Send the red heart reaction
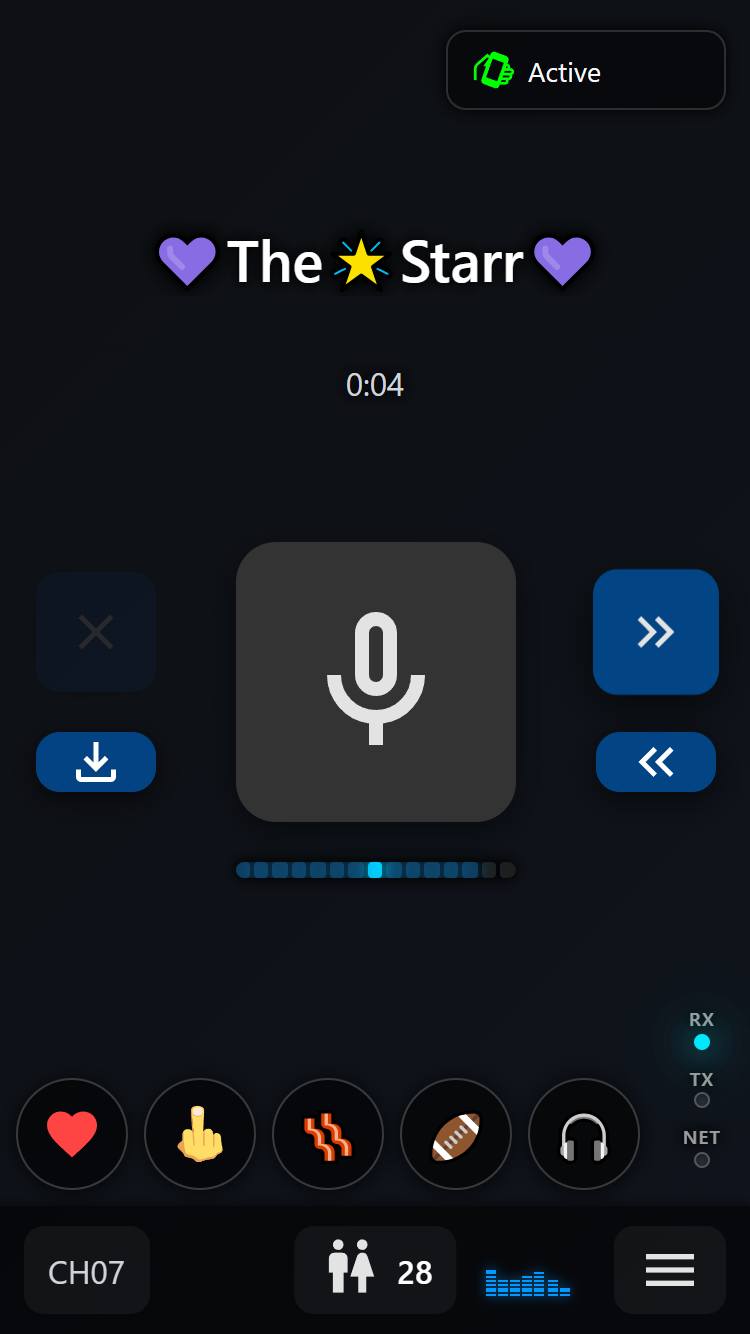This screenshot has width=750, height=1334. pos(72,1134)
